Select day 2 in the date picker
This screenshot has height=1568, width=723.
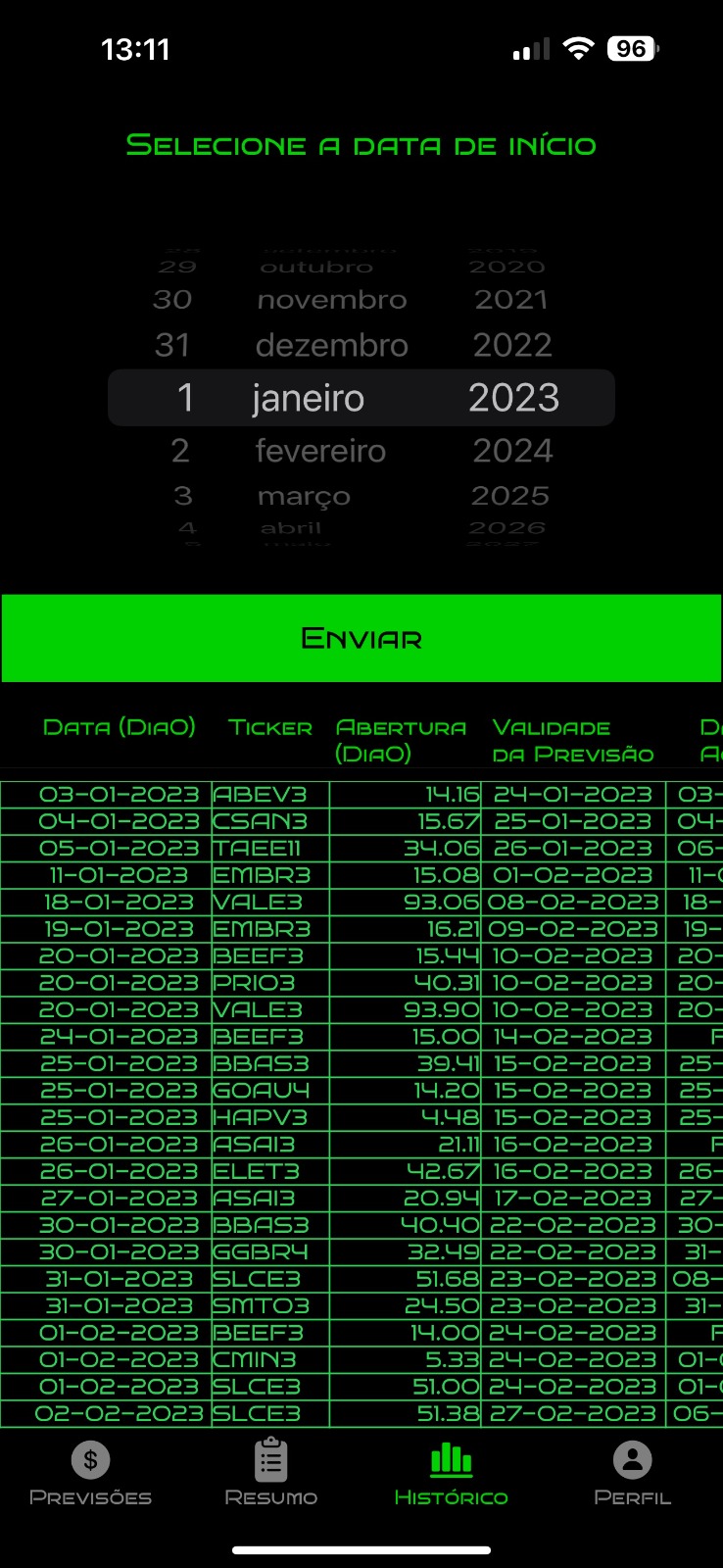[x=180, y=451]
